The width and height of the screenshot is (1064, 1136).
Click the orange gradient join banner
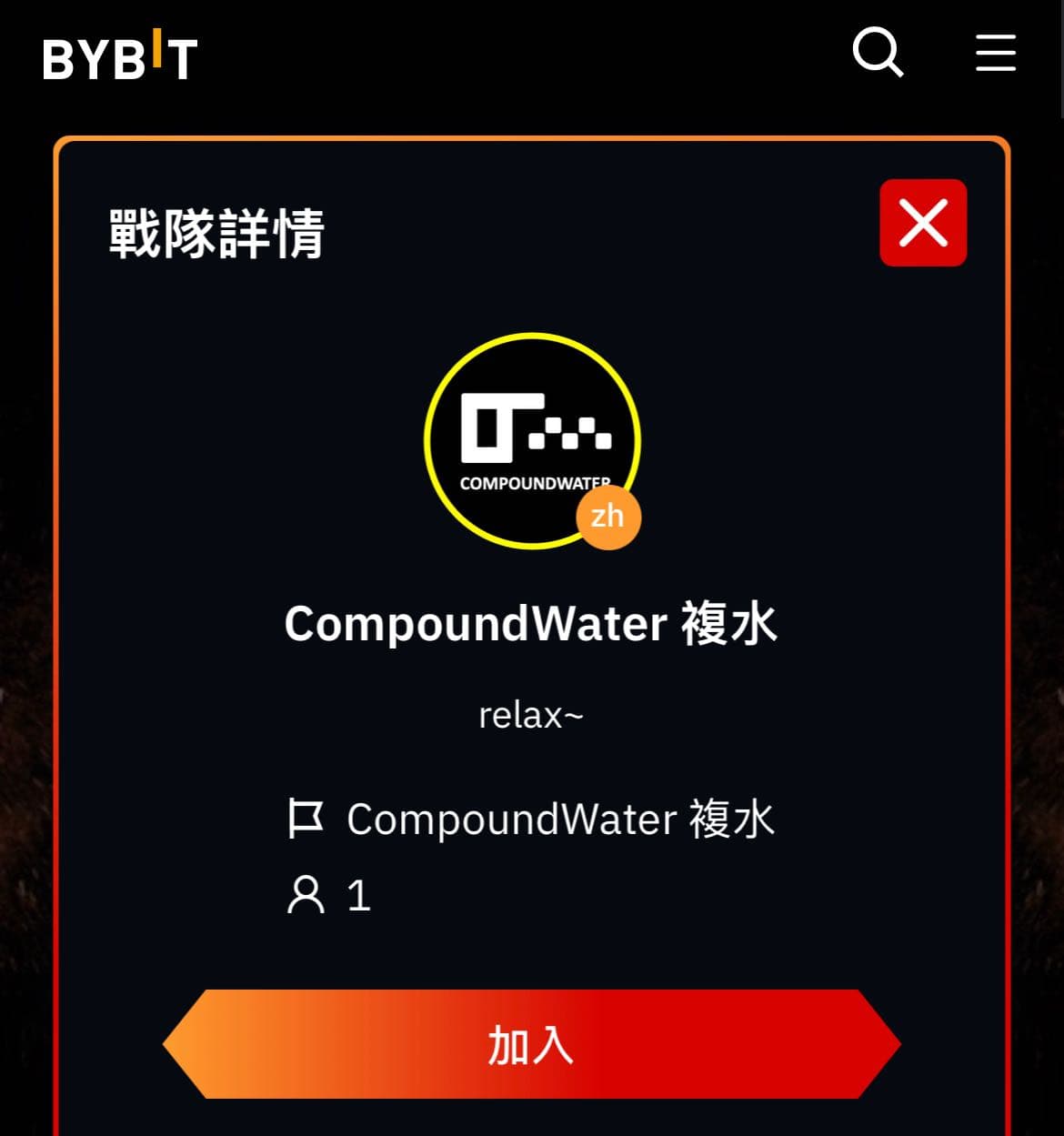click(532, 1046)
